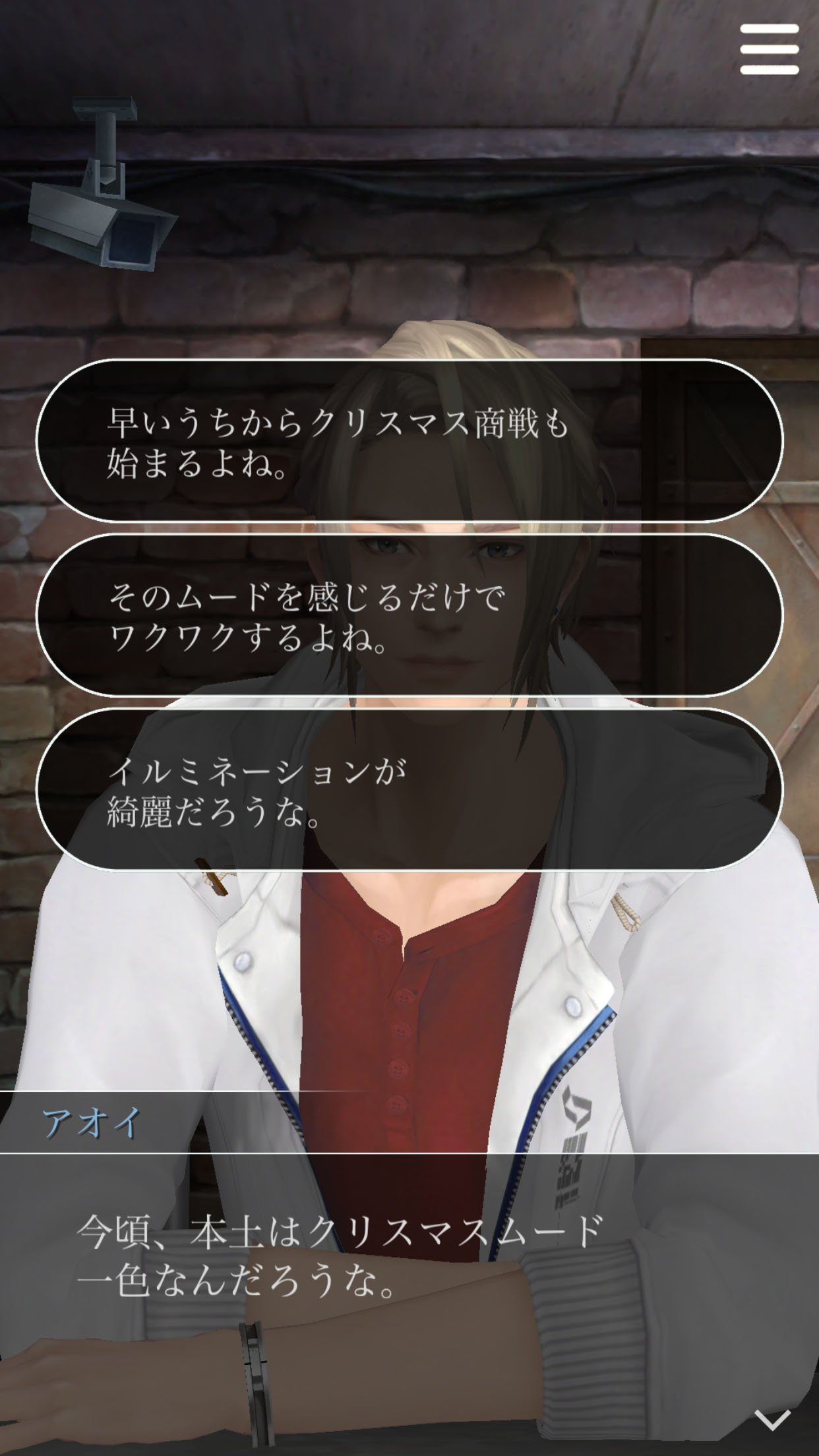Screen dimensions: 819x1456
Task: Choose reply about クリスマス商戦 starting early
Action: pyautogui.click(x=409, y=441)
